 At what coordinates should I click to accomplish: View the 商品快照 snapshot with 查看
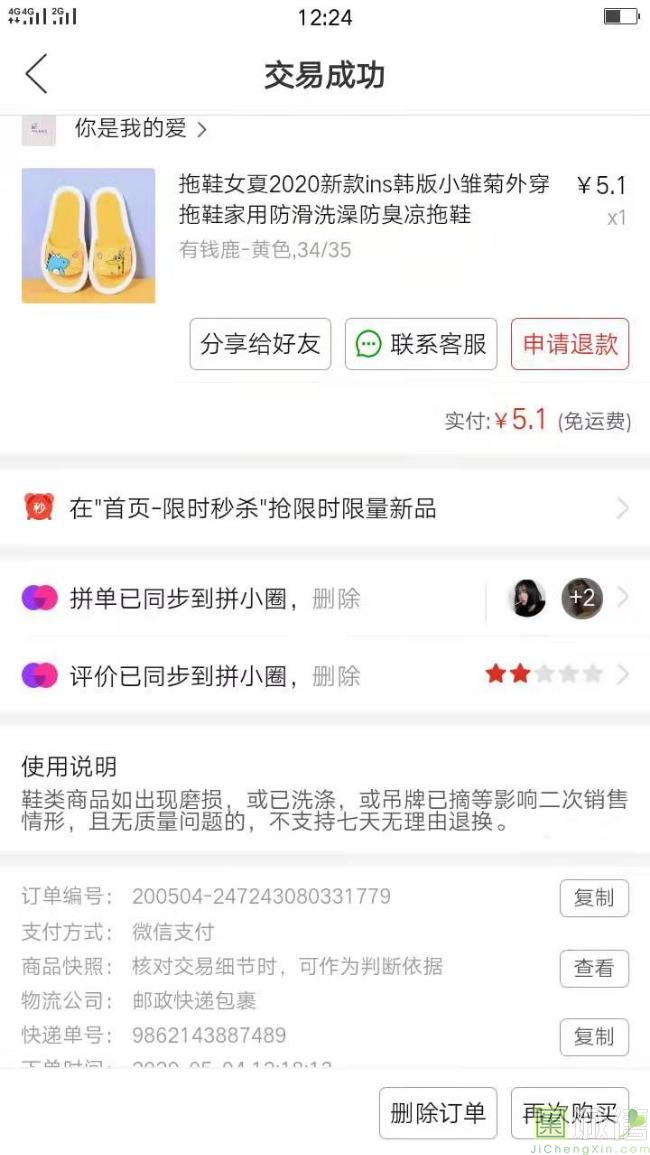pos(593,967)
